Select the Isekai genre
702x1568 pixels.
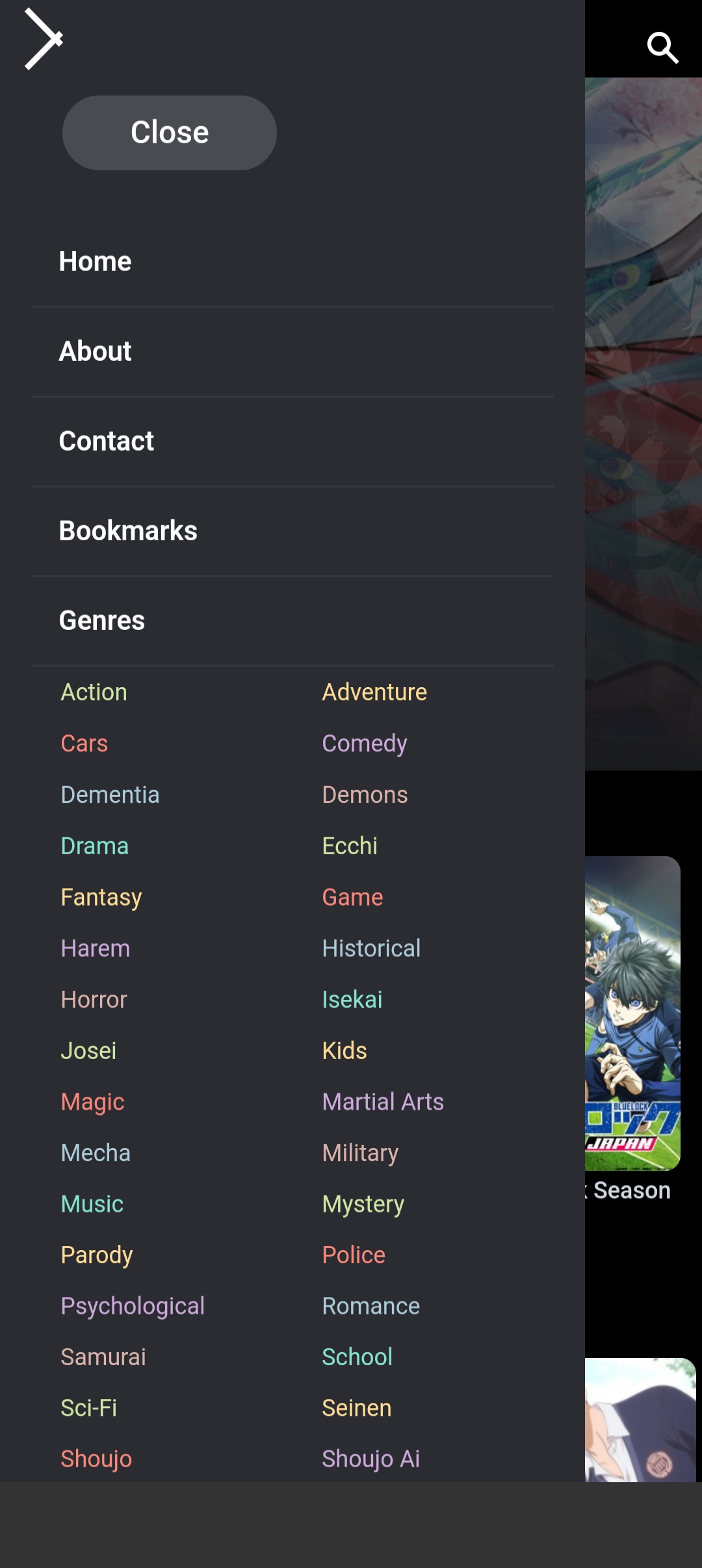[x=352, y=999]
